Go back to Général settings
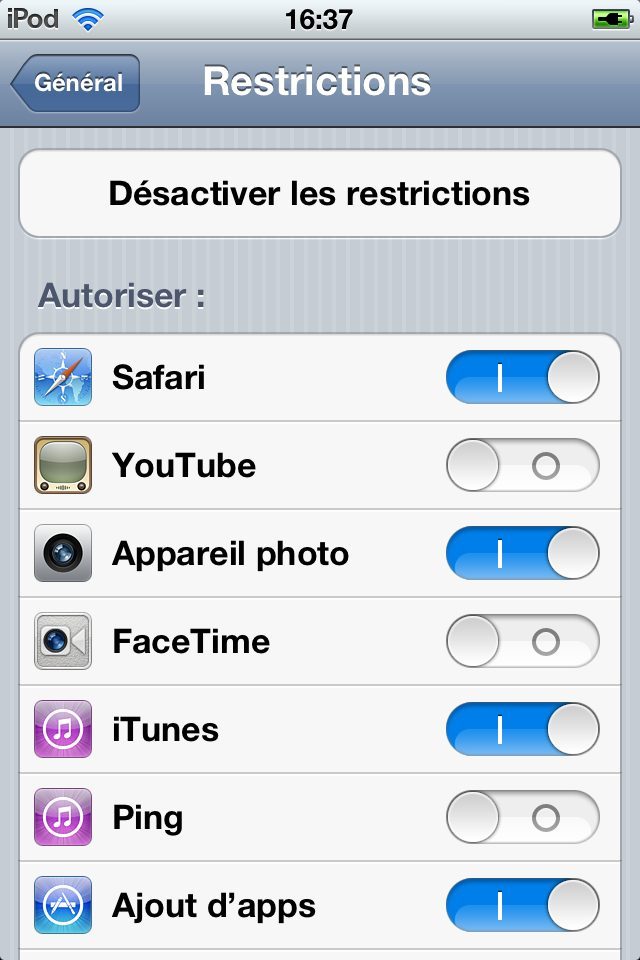This screenshot has width=640, height=960. coord(76,83)
